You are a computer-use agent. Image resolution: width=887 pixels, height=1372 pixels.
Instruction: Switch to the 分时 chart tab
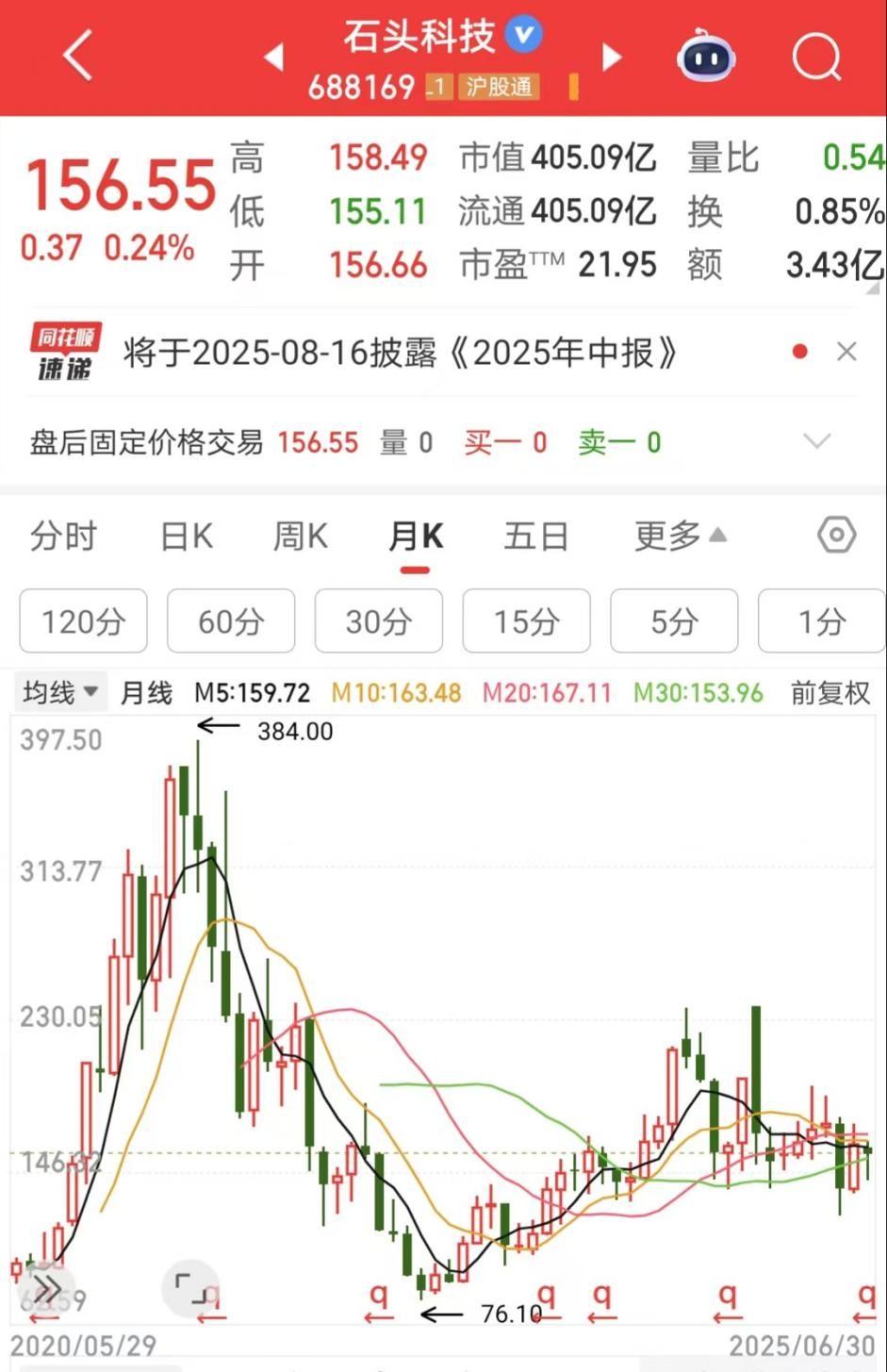coord(63,537)
